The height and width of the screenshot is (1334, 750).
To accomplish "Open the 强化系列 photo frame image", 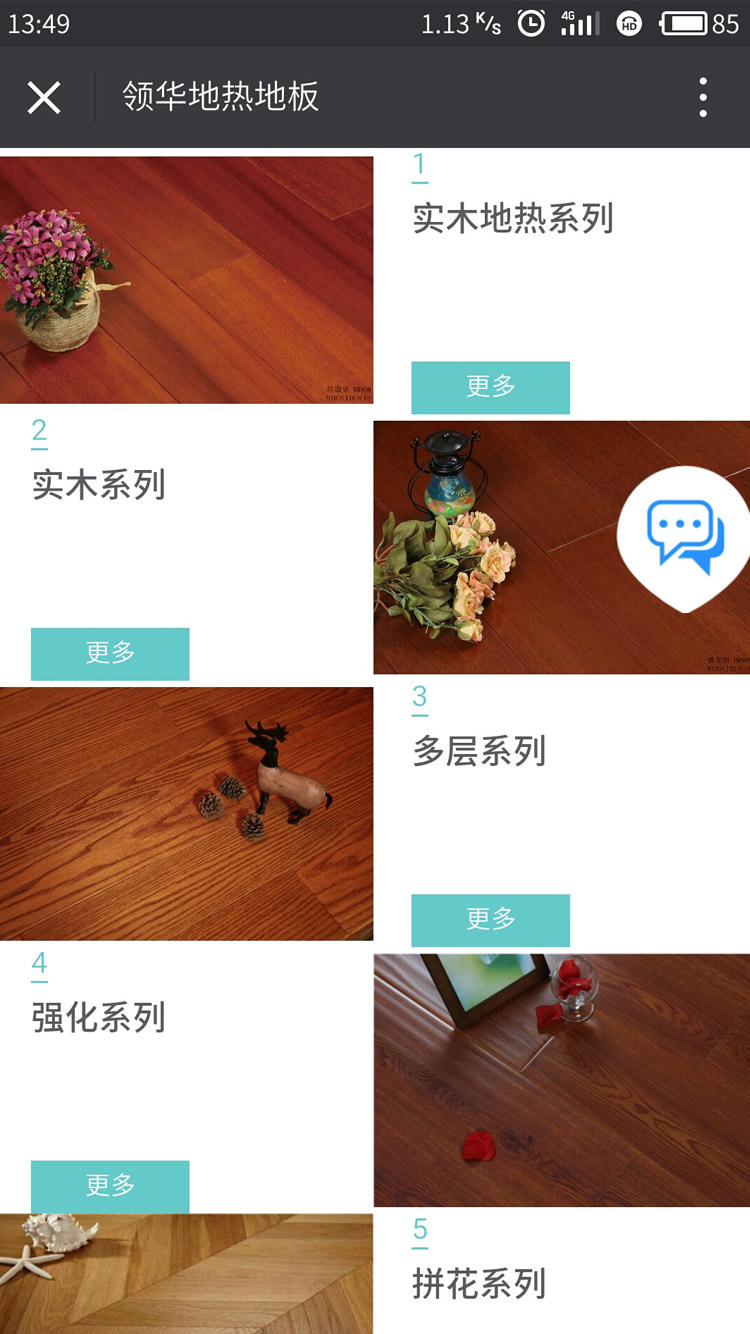I will [561, 1080].
